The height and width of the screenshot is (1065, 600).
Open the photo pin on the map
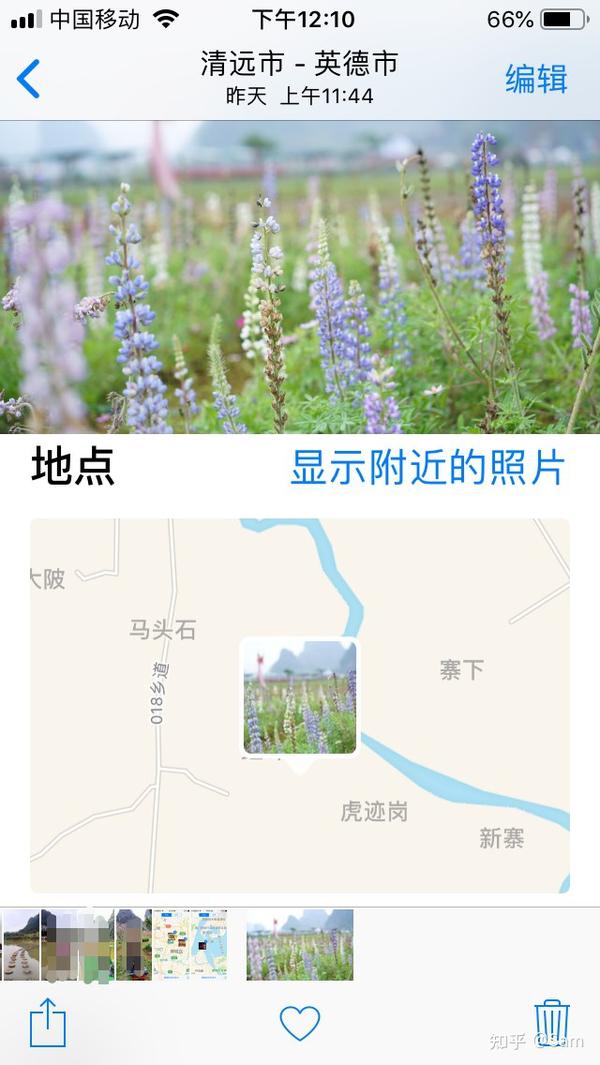coord(300,697)
